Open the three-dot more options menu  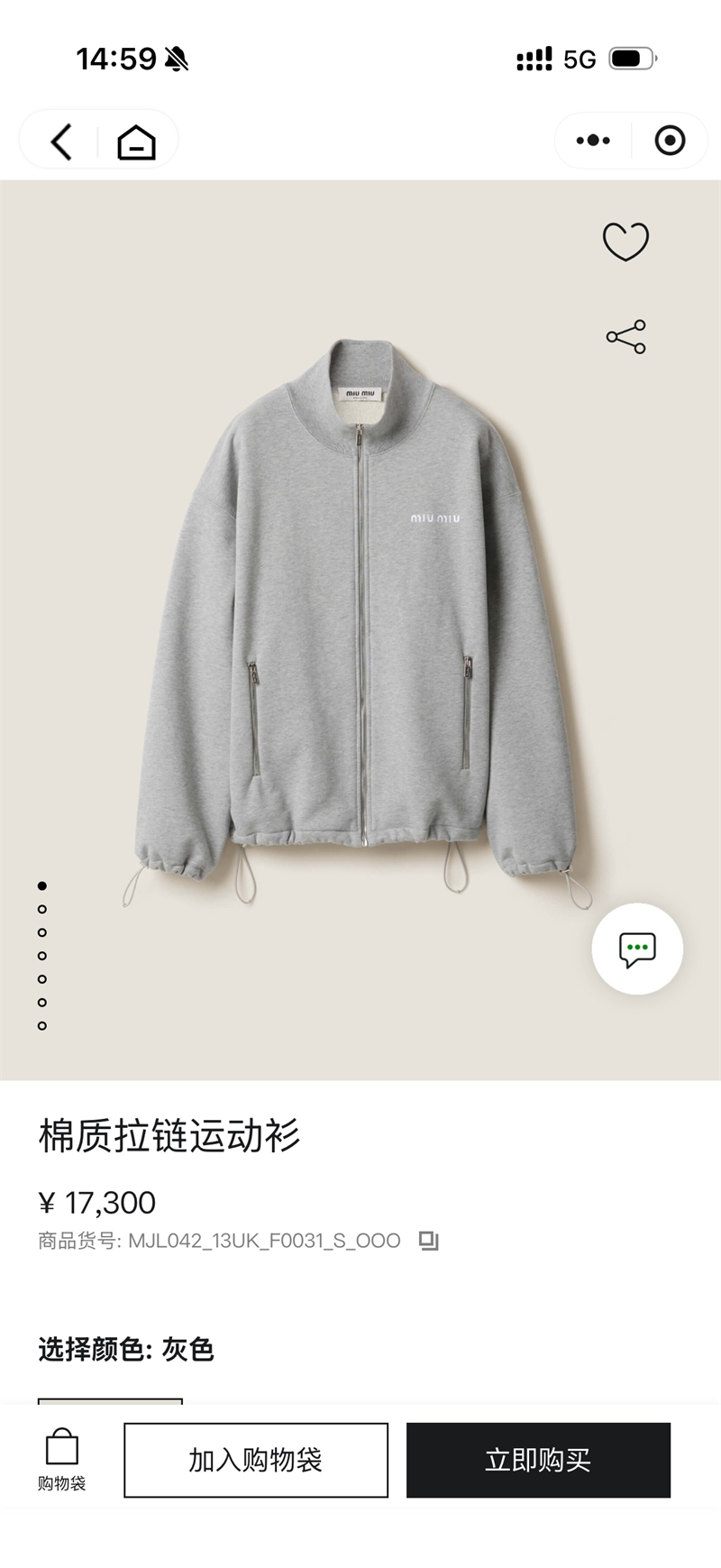[x=592, y=140]
